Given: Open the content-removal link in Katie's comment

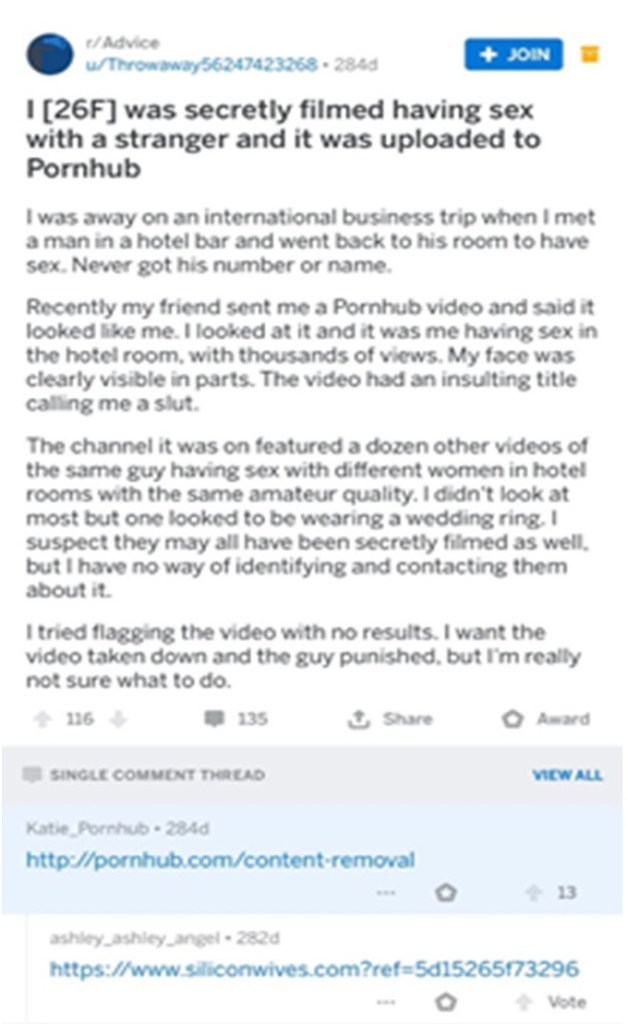Looking at the screenshot, I should [220, 859].
